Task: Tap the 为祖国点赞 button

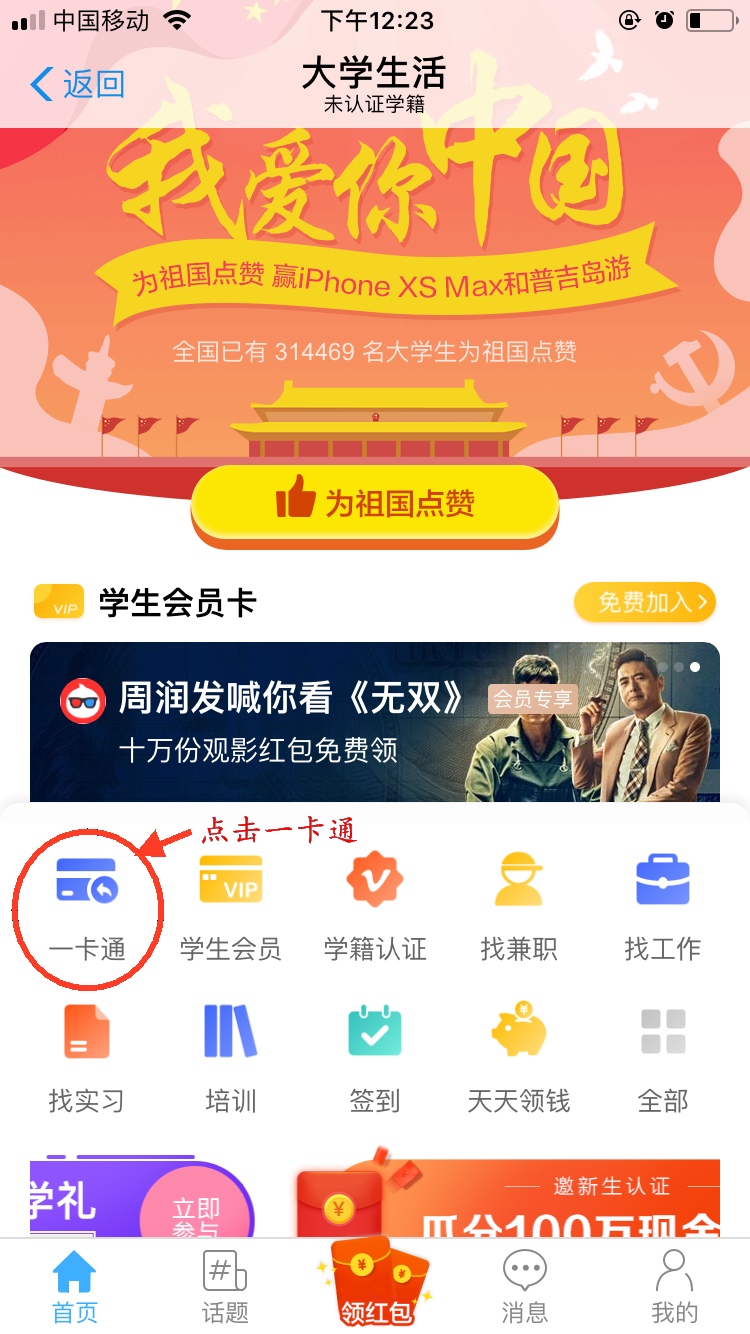Action: click(x=375, y=503)
